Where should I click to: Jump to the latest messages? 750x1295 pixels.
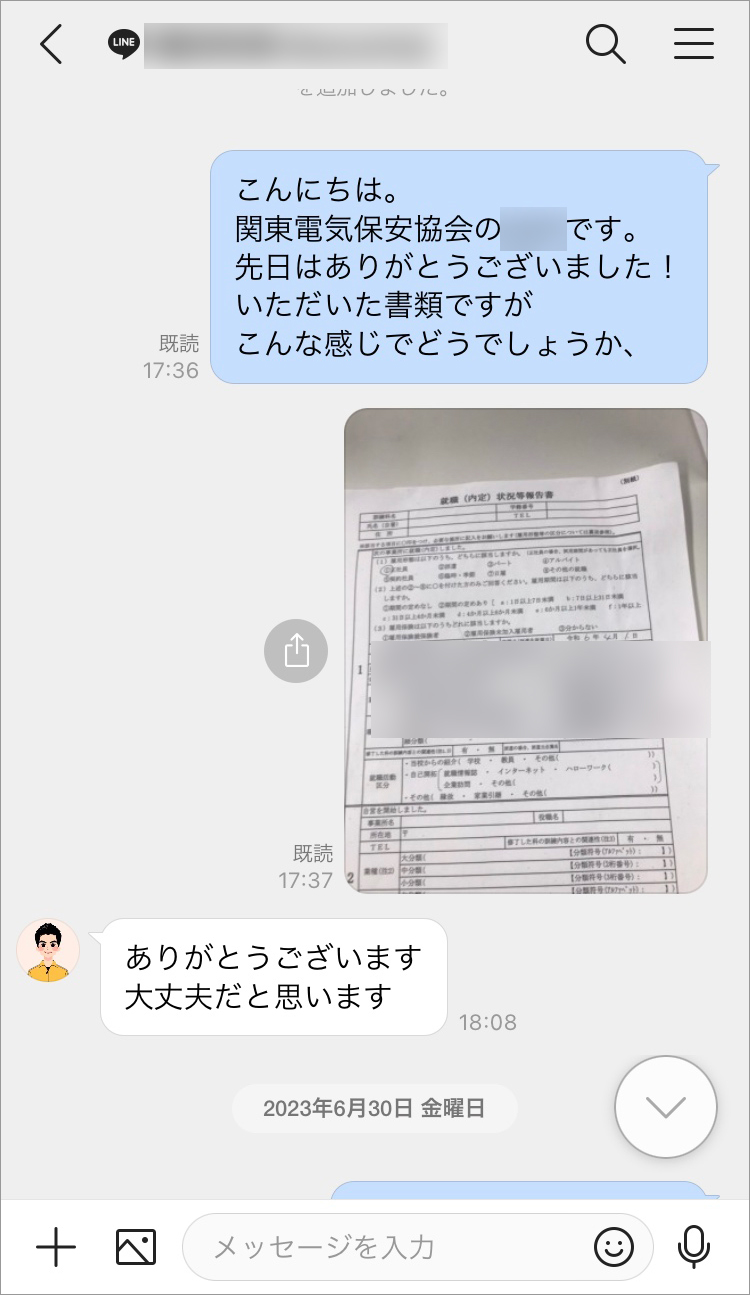tap(666, 1107)
